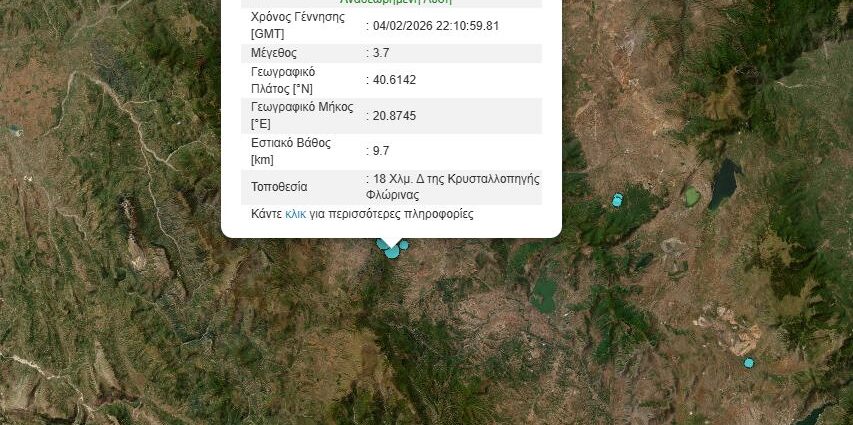Image resolution: width=853 pixels, height=425 pixels.
Task: Select the earthquake marker under the popup pointer
Action: [392, 251]
